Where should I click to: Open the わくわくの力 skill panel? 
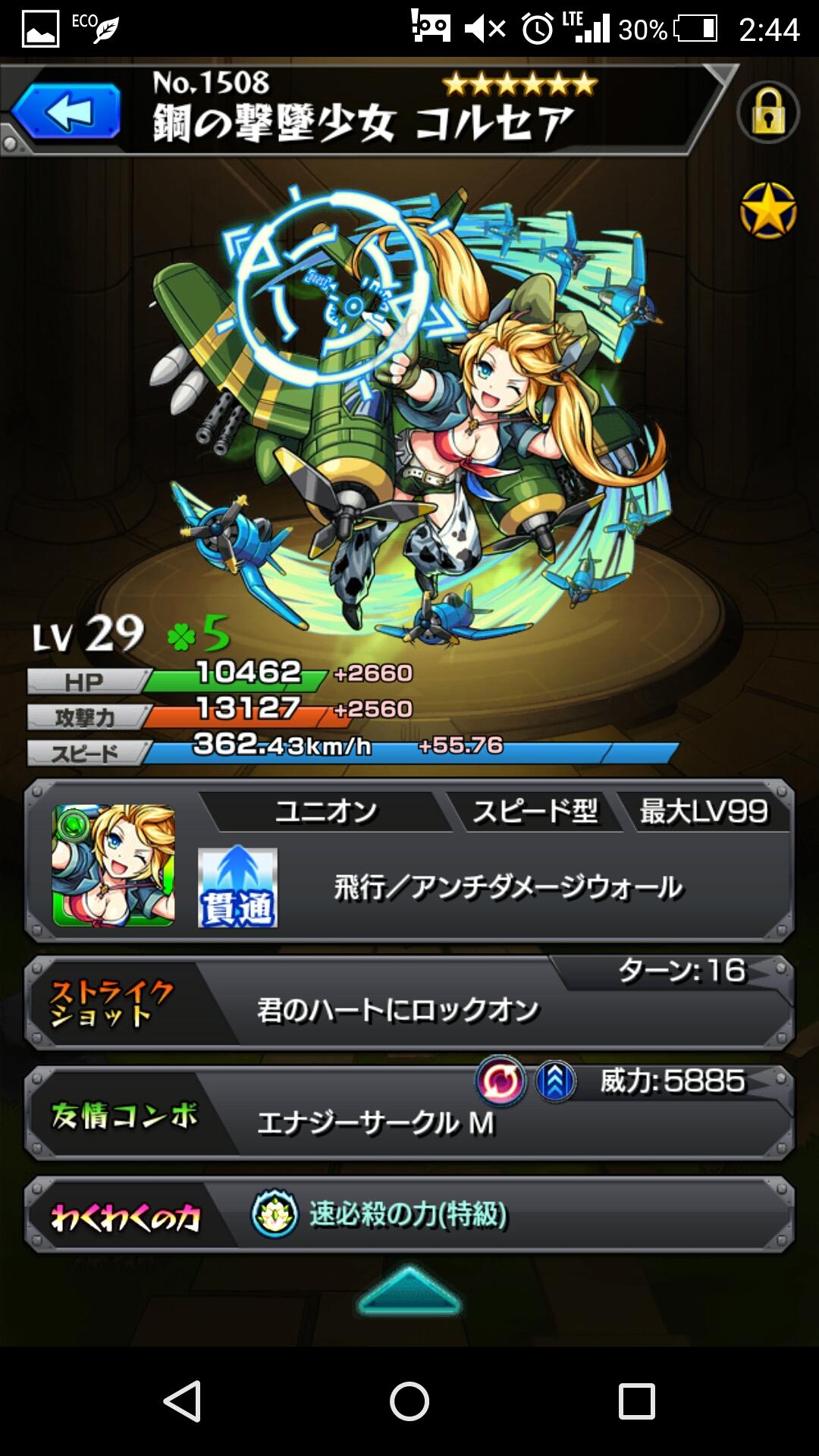(409, 1215)
